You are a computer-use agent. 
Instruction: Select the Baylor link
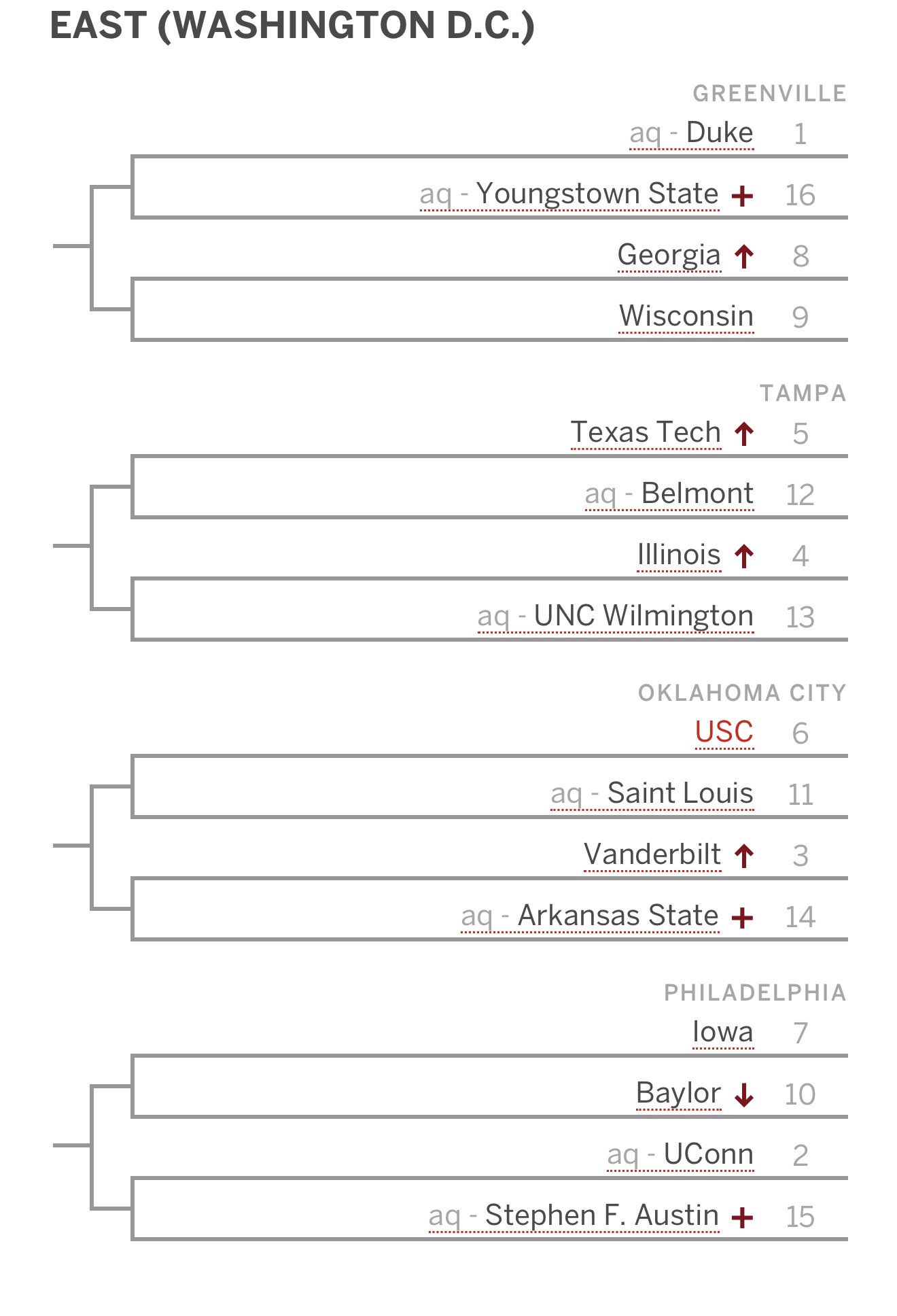pos(679,1094)
